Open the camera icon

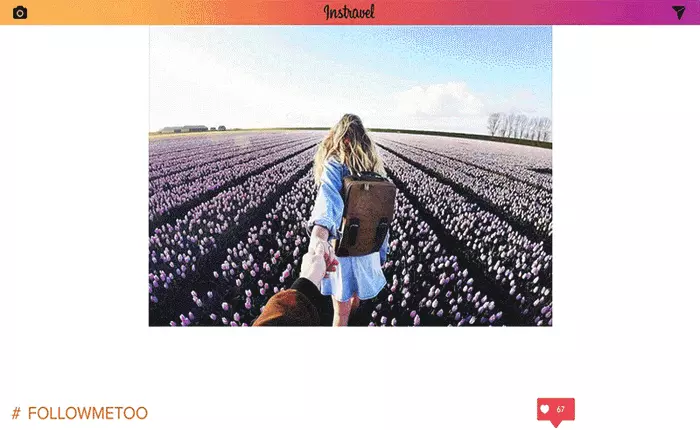point(19,13)
